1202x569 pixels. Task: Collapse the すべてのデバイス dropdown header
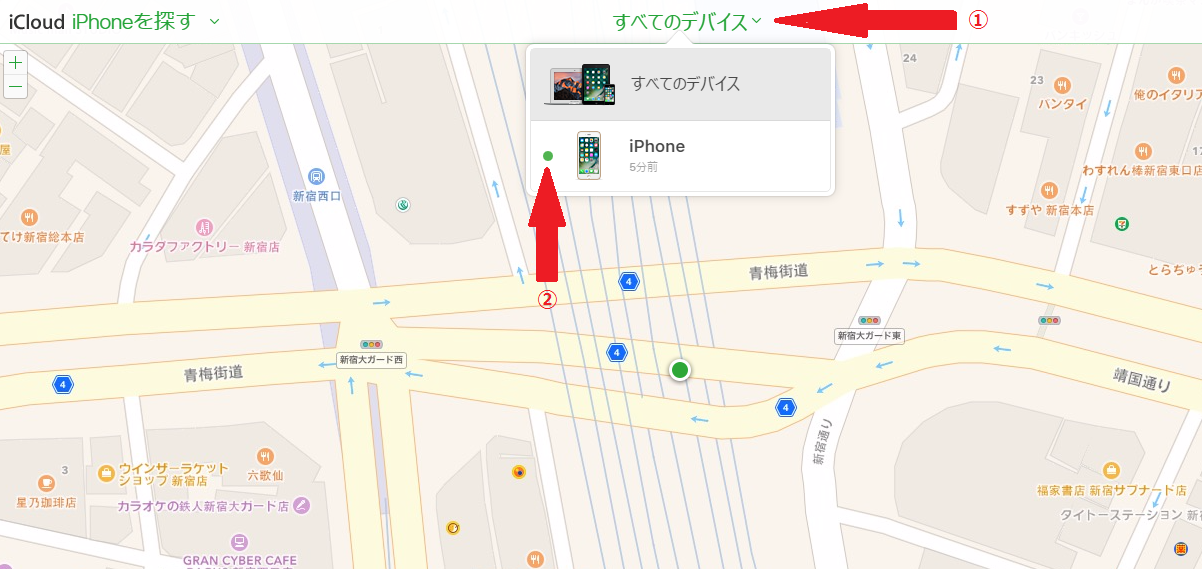[x=687, y=21]
